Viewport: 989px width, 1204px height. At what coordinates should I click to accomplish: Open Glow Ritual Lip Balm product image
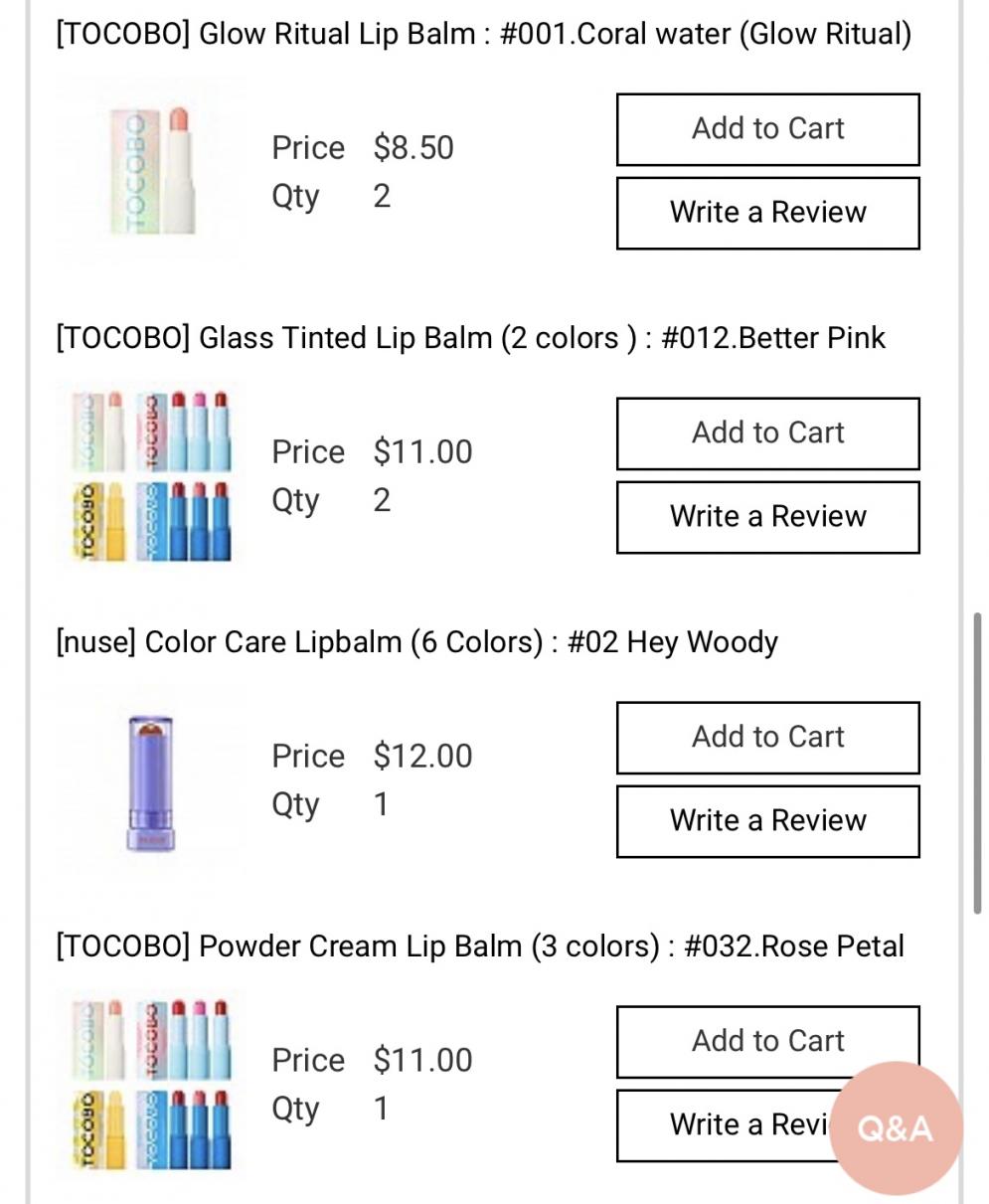[151, 172]
